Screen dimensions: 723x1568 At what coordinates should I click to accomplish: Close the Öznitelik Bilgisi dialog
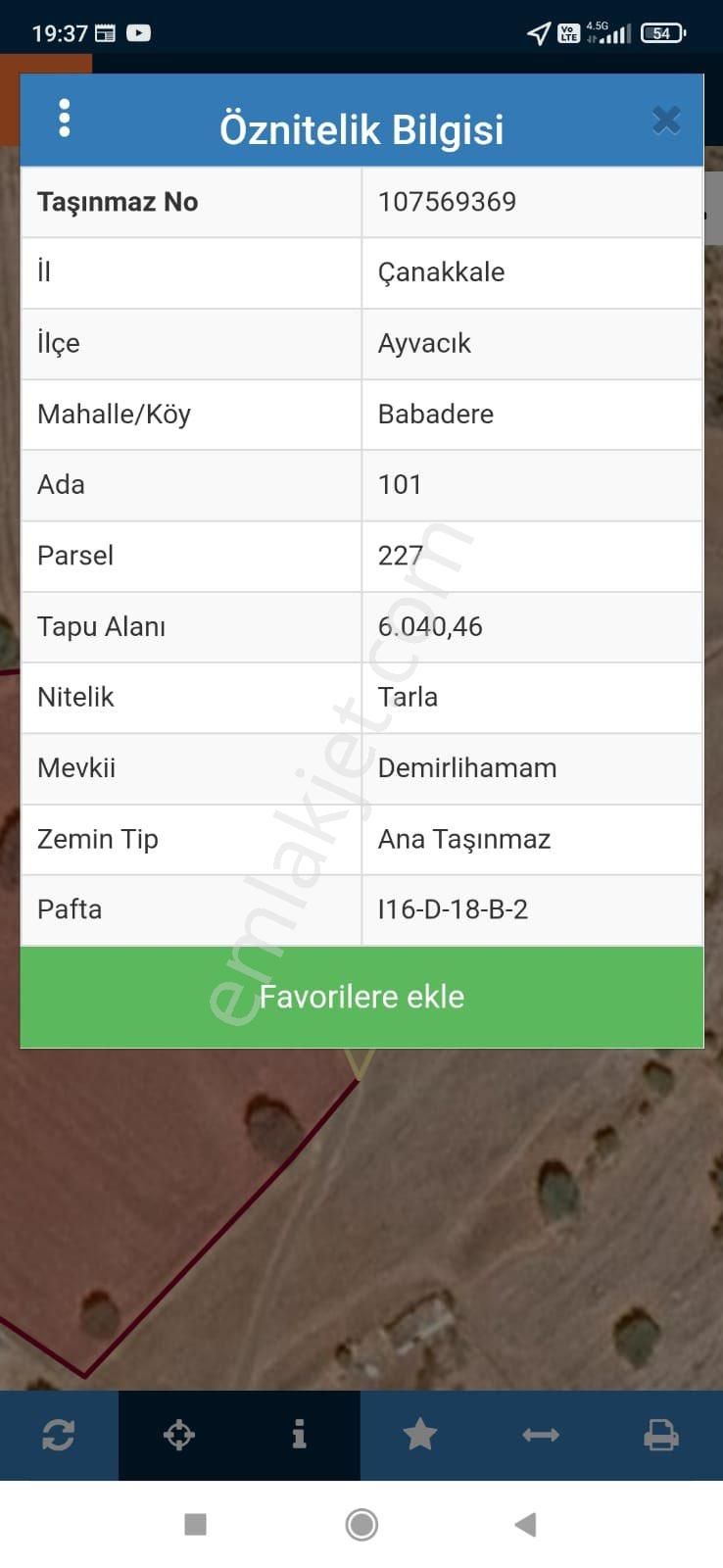[x=666, y=121]
